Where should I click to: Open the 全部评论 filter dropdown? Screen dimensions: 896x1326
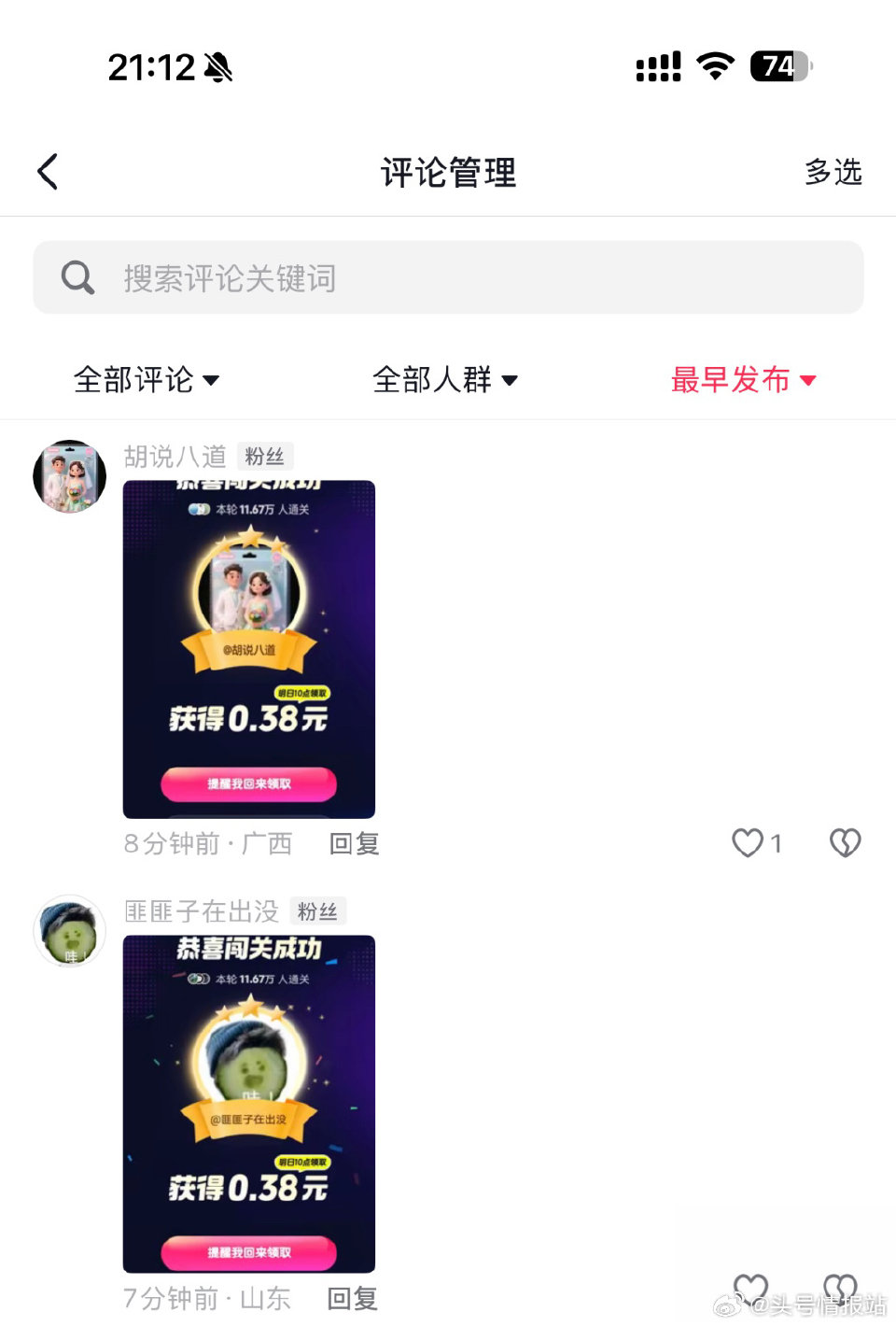pyautogui.click(x=147, y=380)
